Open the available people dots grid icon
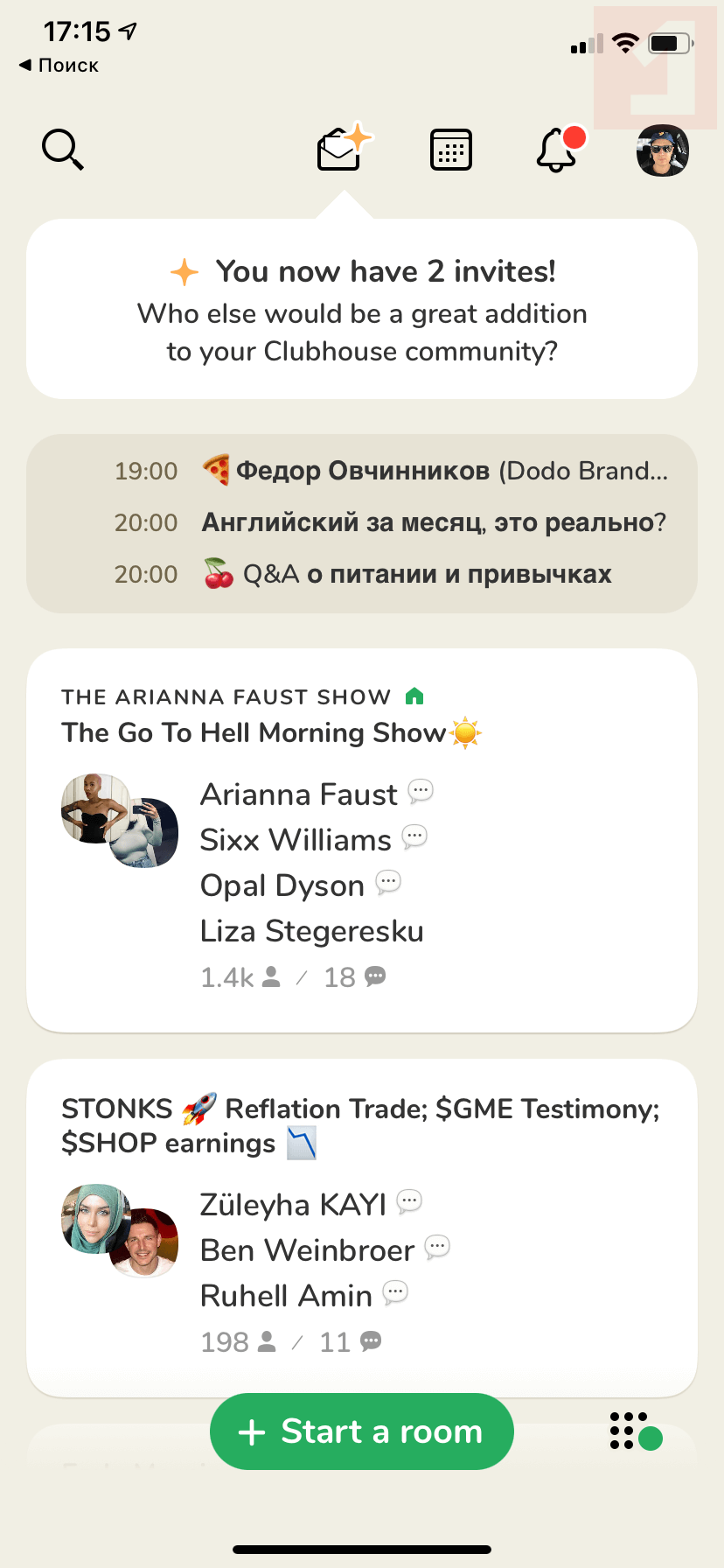 coord(636,1431)
